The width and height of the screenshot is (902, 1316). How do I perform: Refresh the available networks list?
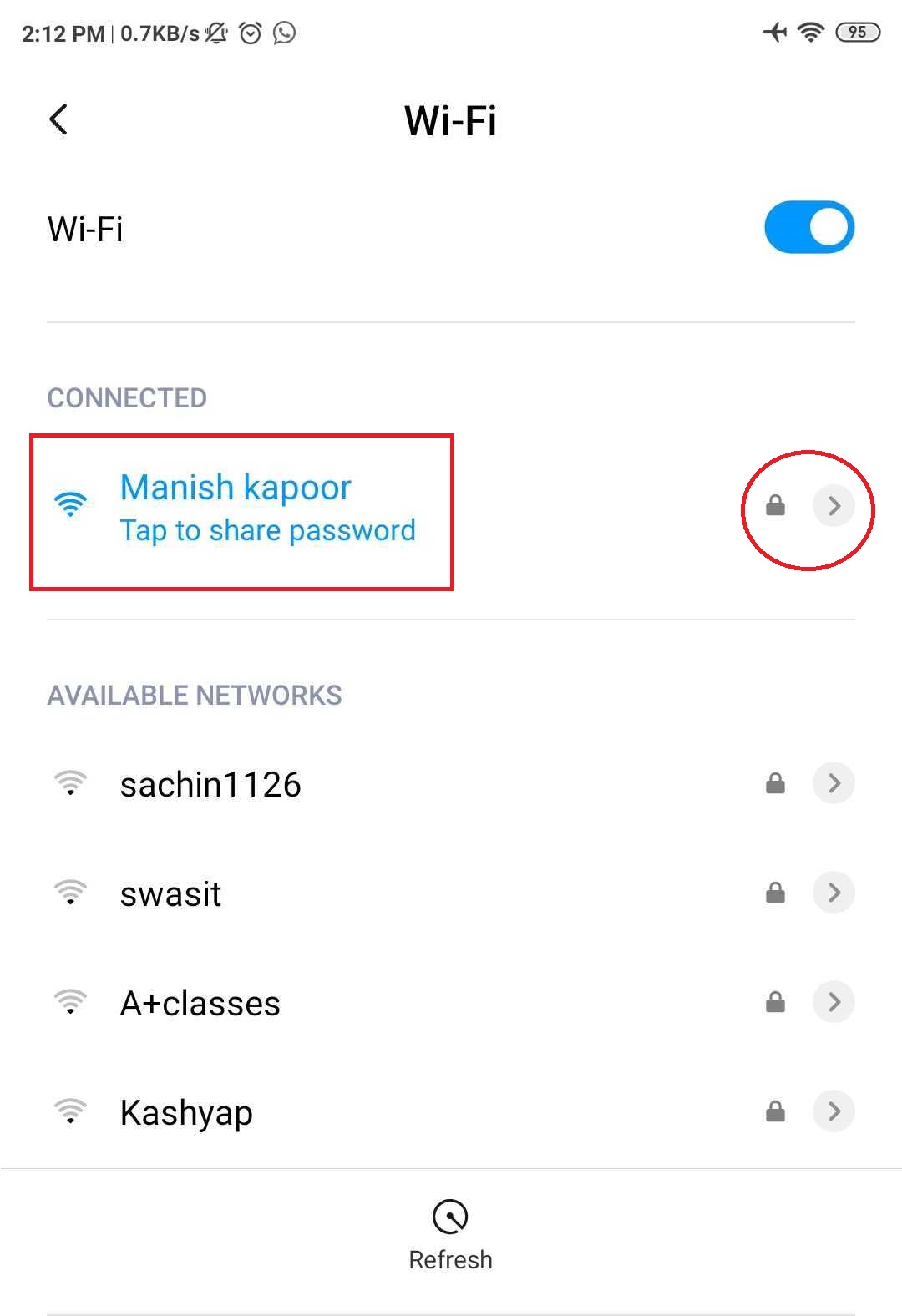450,1234
